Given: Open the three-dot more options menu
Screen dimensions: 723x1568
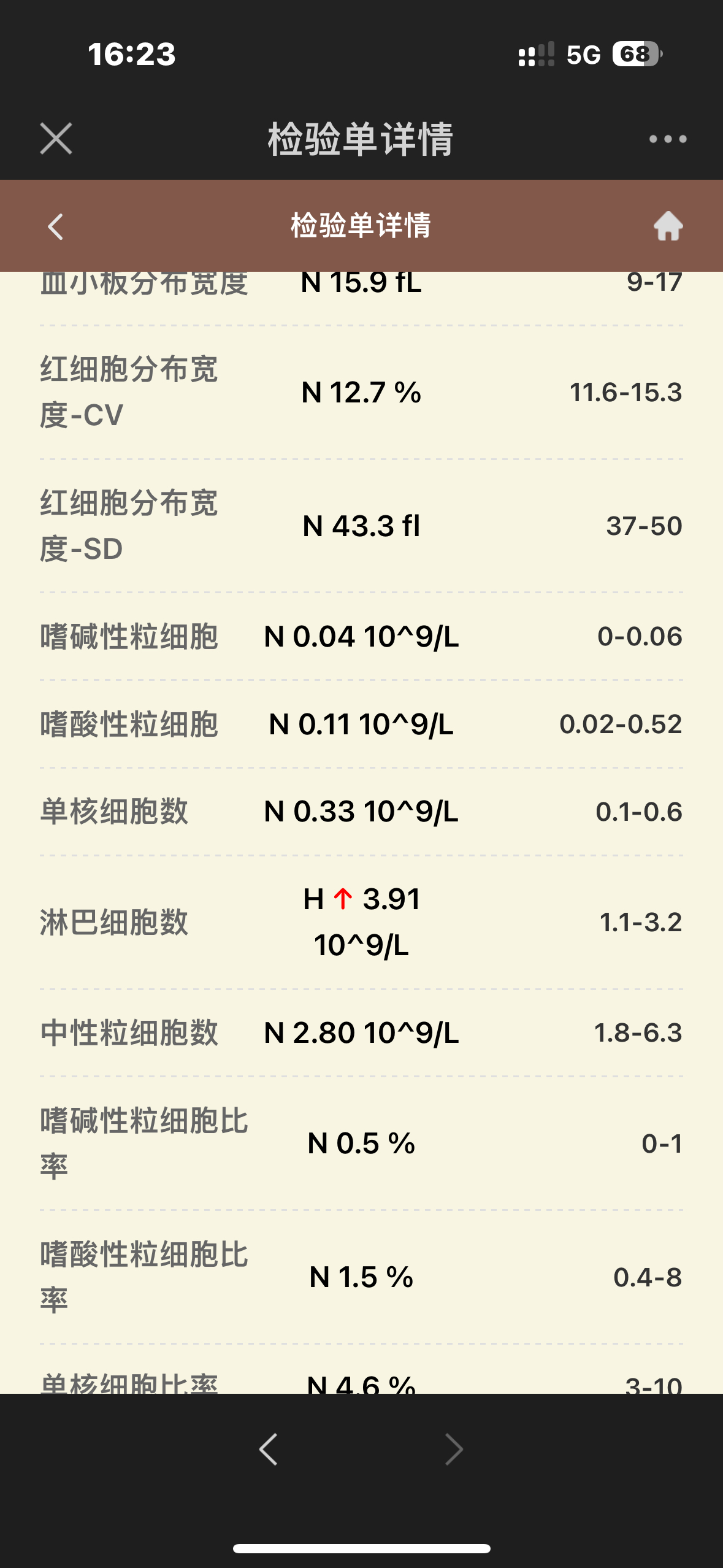Looking at the screenshot, I should 668,139.
